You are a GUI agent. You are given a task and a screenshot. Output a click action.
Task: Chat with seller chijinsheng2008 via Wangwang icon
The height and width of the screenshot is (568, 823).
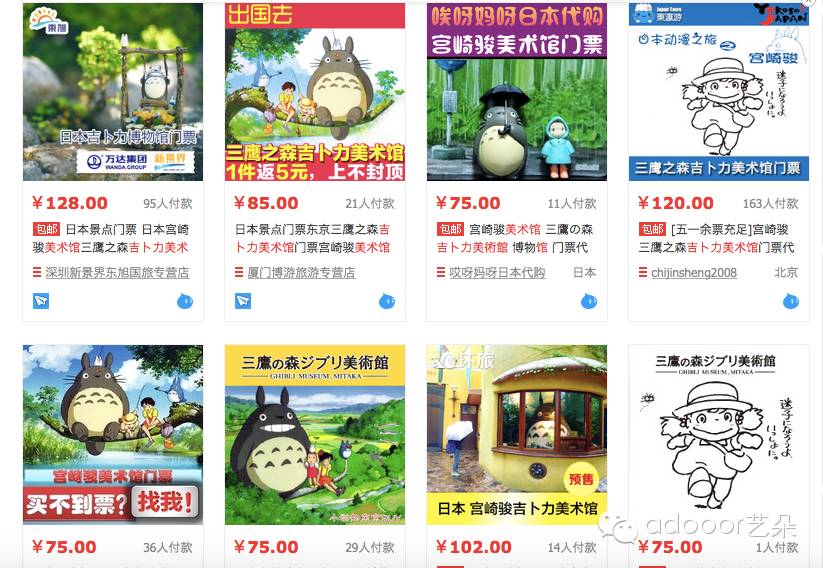coord(790,301)
